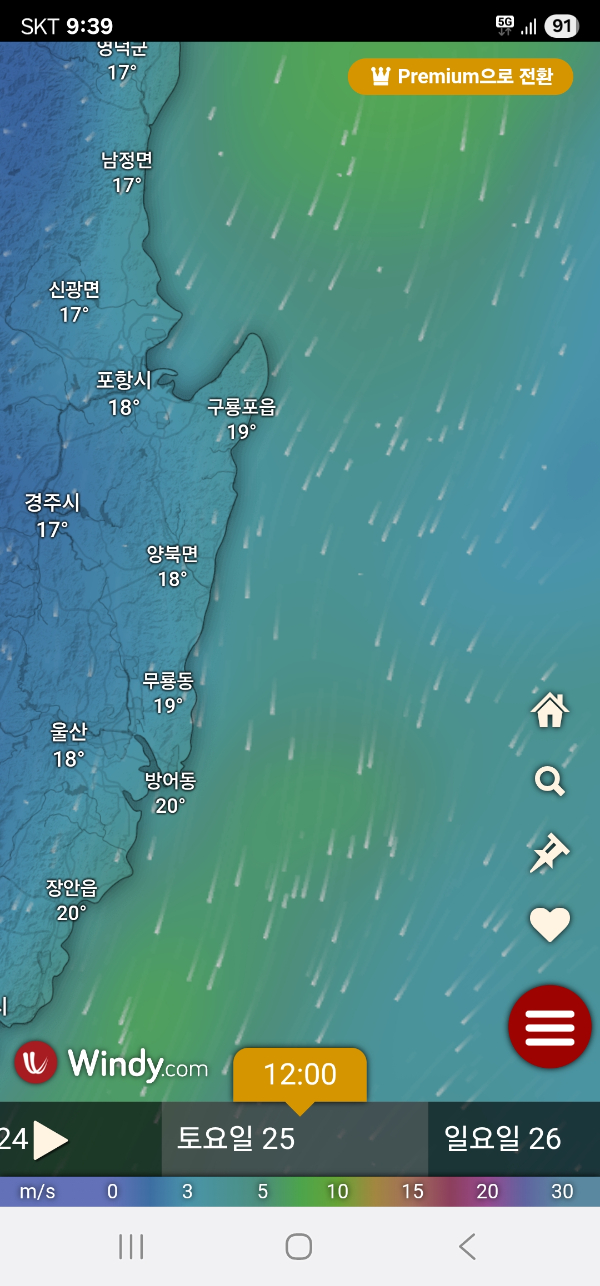Select 토요일 25 on the timeline

[236, 1139]
